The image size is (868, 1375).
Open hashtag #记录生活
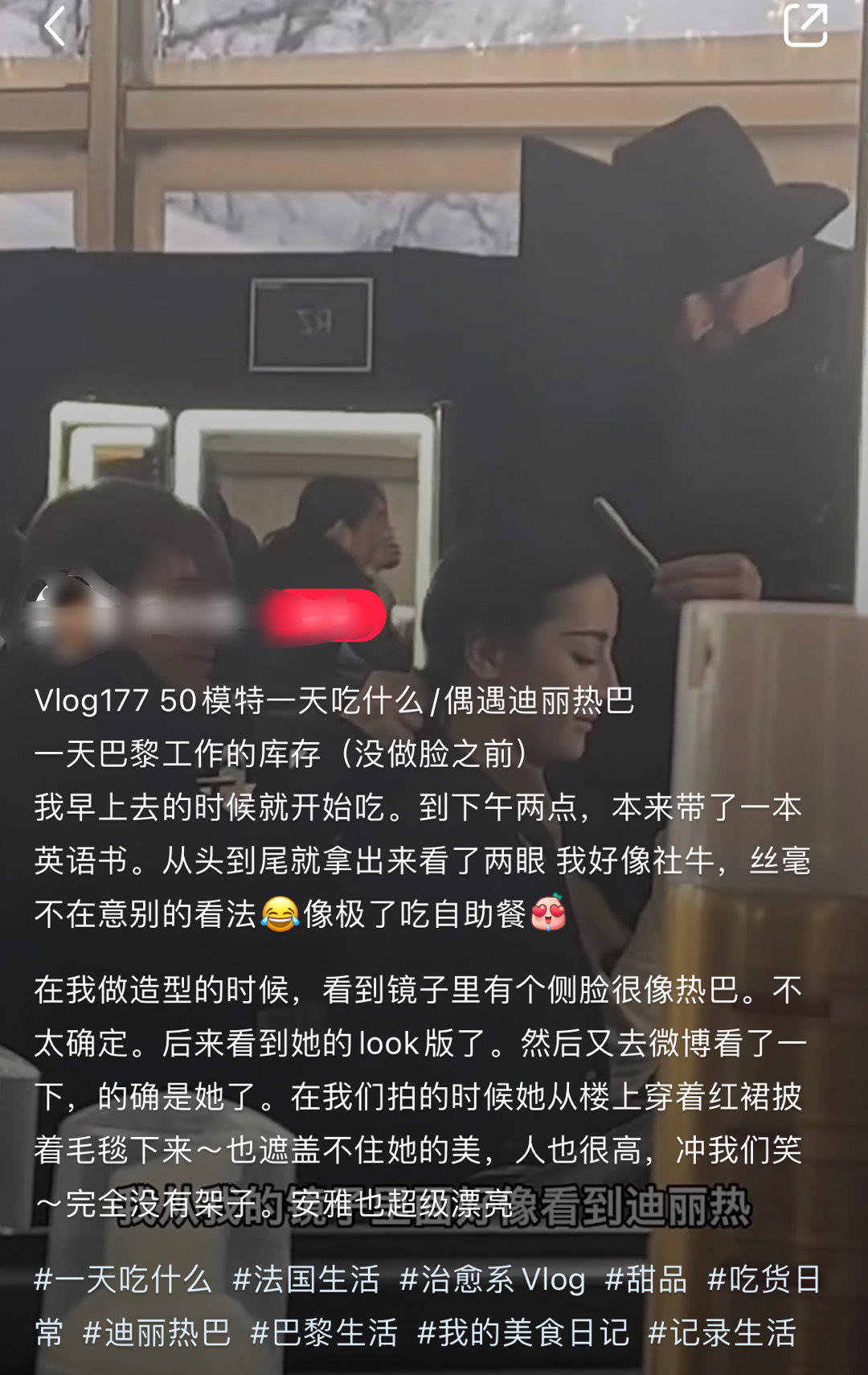(722, 1332)
